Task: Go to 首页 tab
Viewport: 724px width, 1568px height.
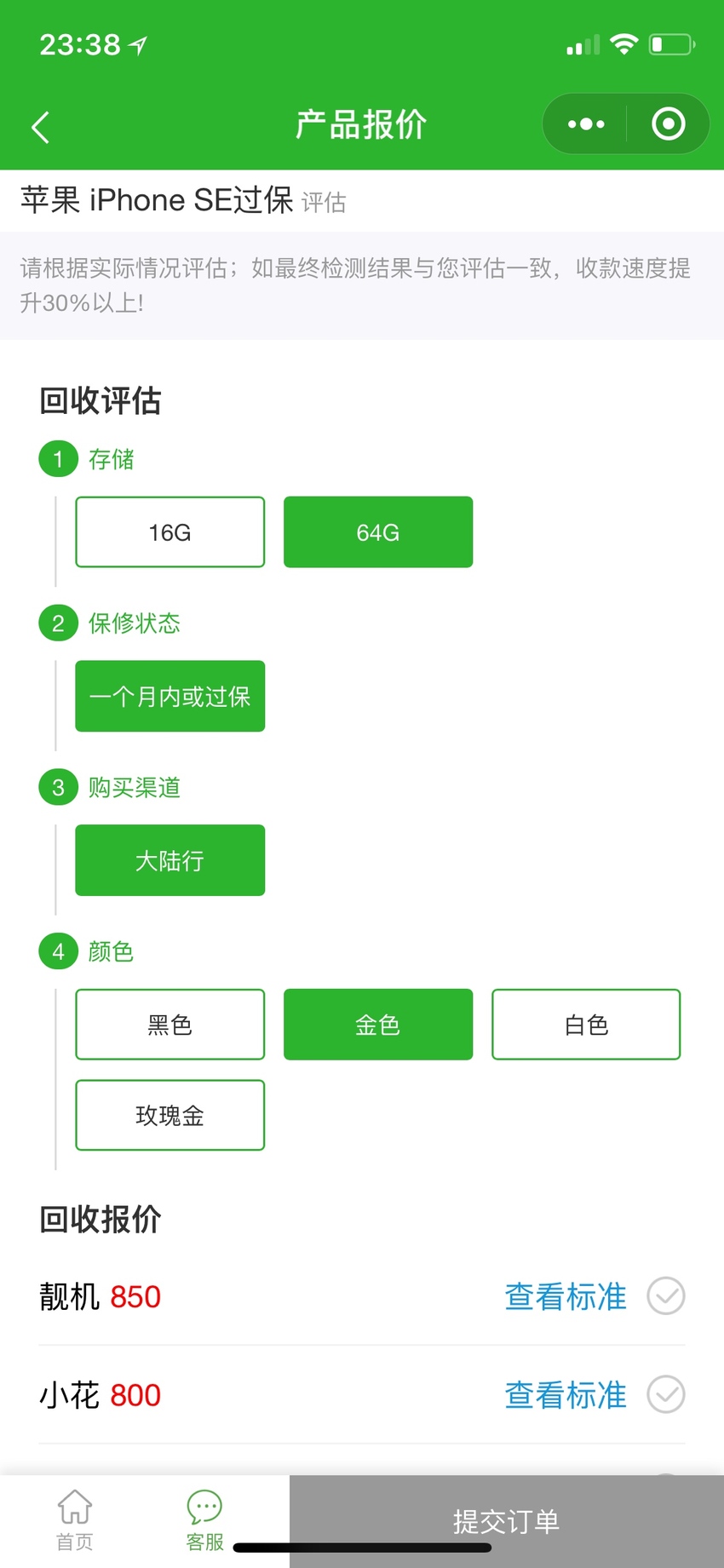Action: pyautogui.click(x=75, y=1520)
